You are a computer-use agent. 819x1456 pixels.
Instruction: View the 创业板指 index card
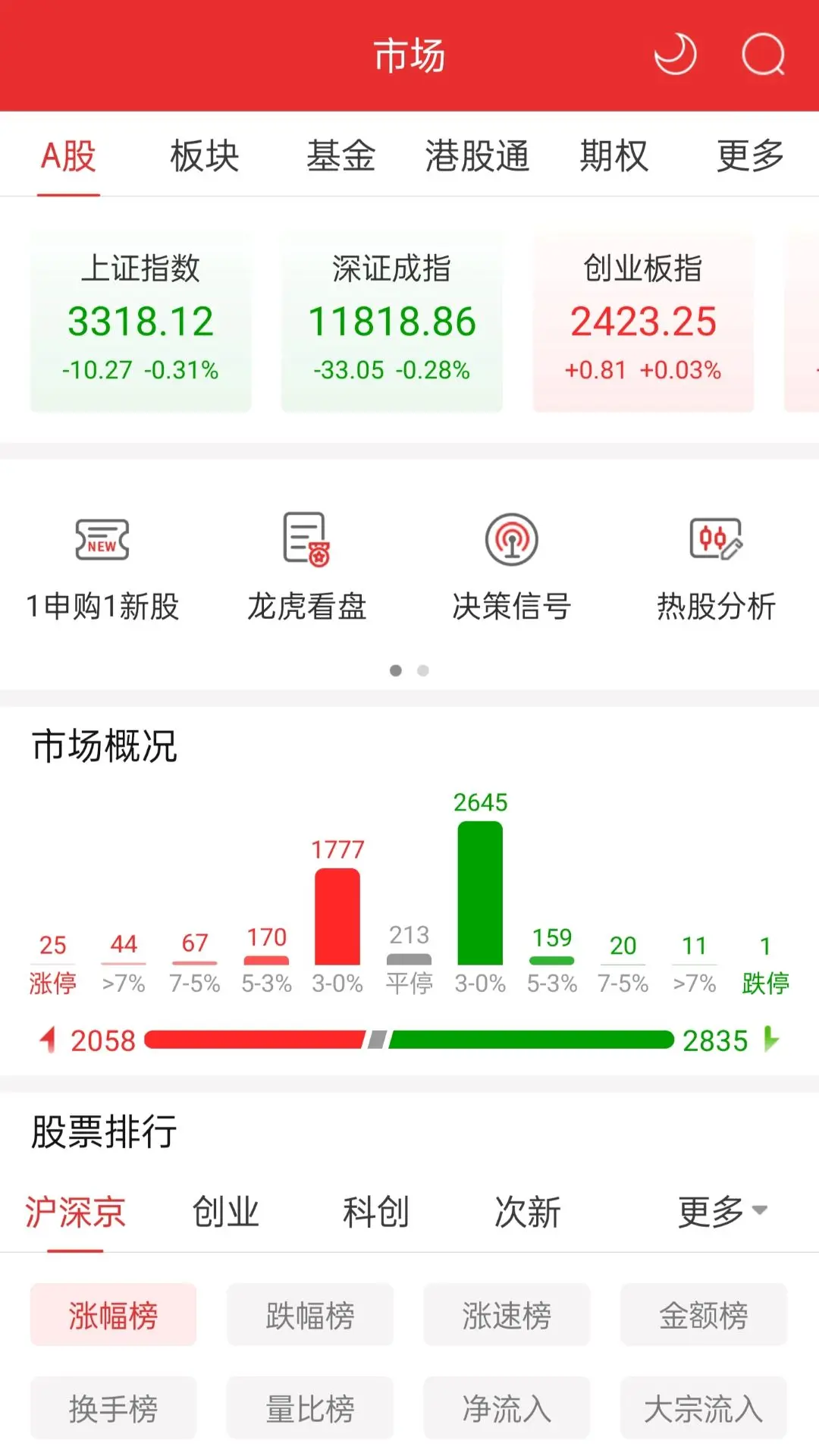(x=643, y=318)
